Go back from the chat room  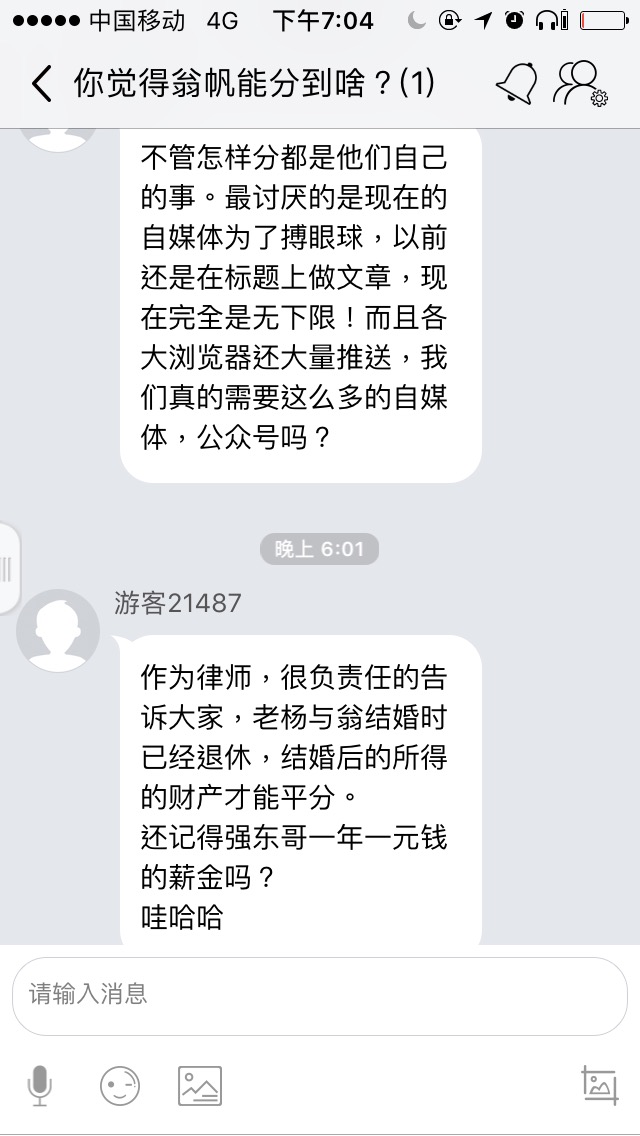click(41, 84)
